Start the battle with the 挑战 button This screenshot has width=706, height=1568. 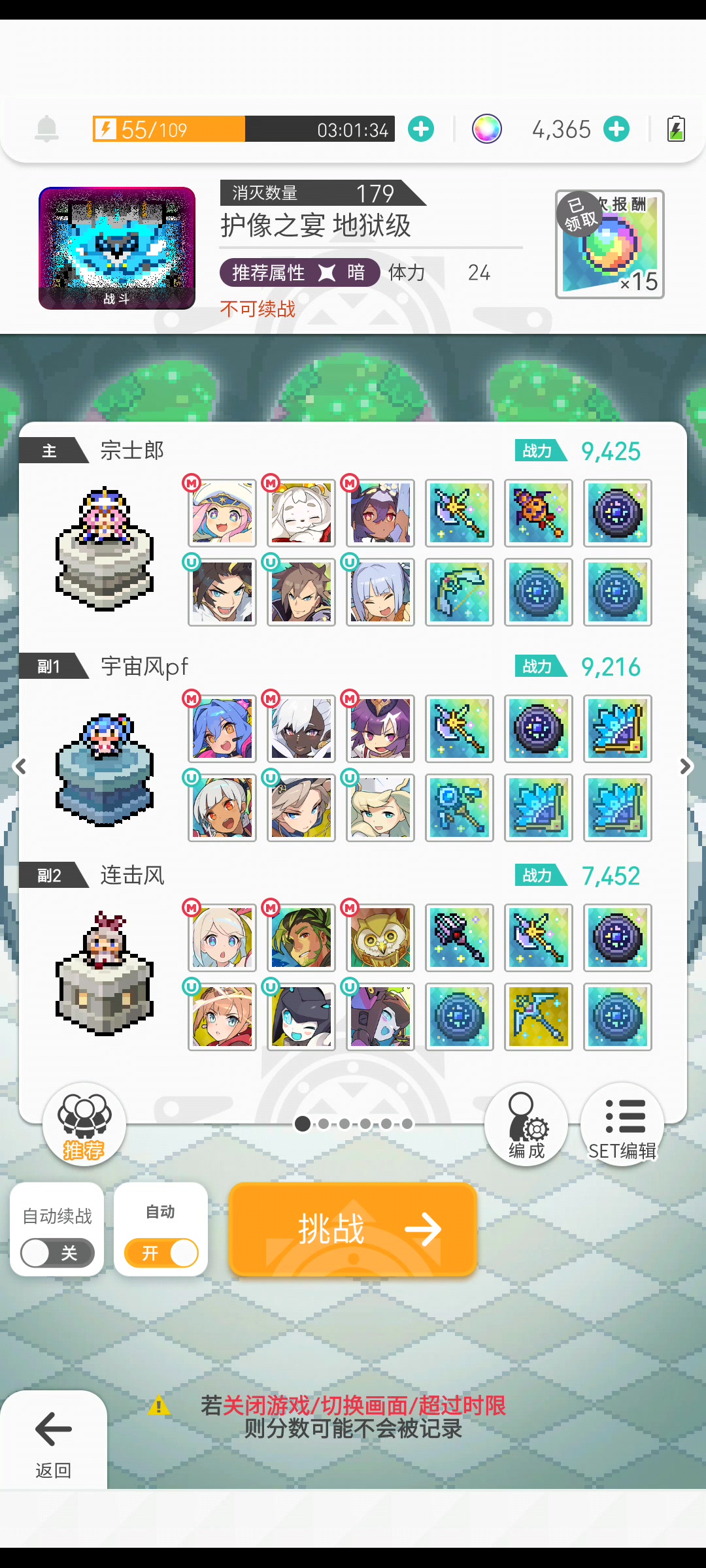[x=353, y=1229]
